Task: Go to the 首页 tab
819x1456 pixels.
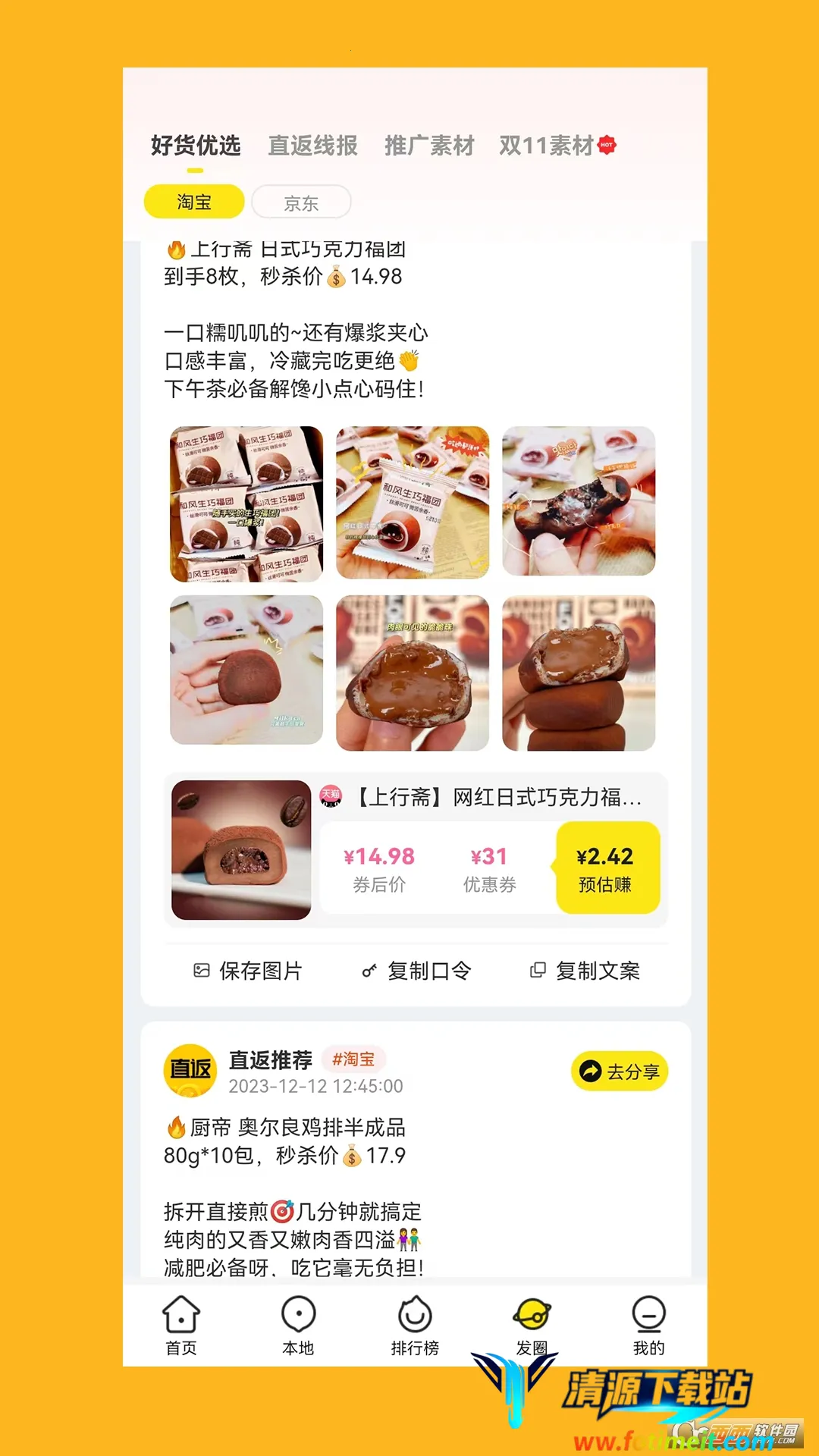Action: click(x=181, y=1326)
